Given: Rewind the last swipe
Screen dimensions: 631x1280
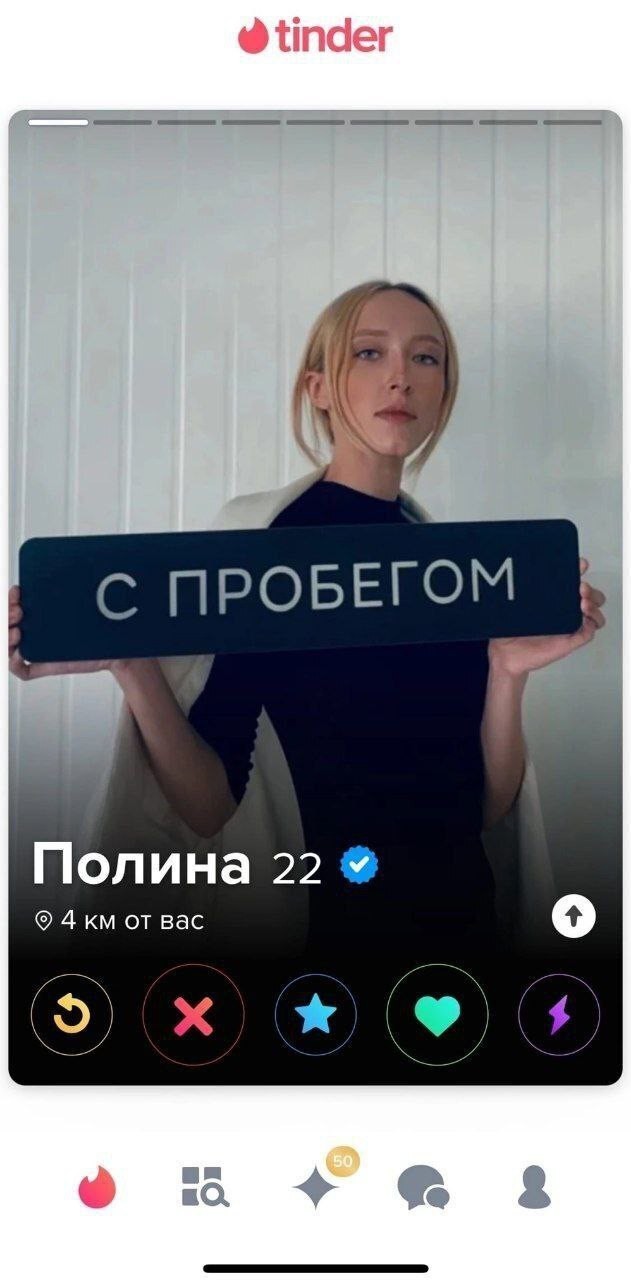Looking at the screenshot, I should click(x=72, y=1015).
